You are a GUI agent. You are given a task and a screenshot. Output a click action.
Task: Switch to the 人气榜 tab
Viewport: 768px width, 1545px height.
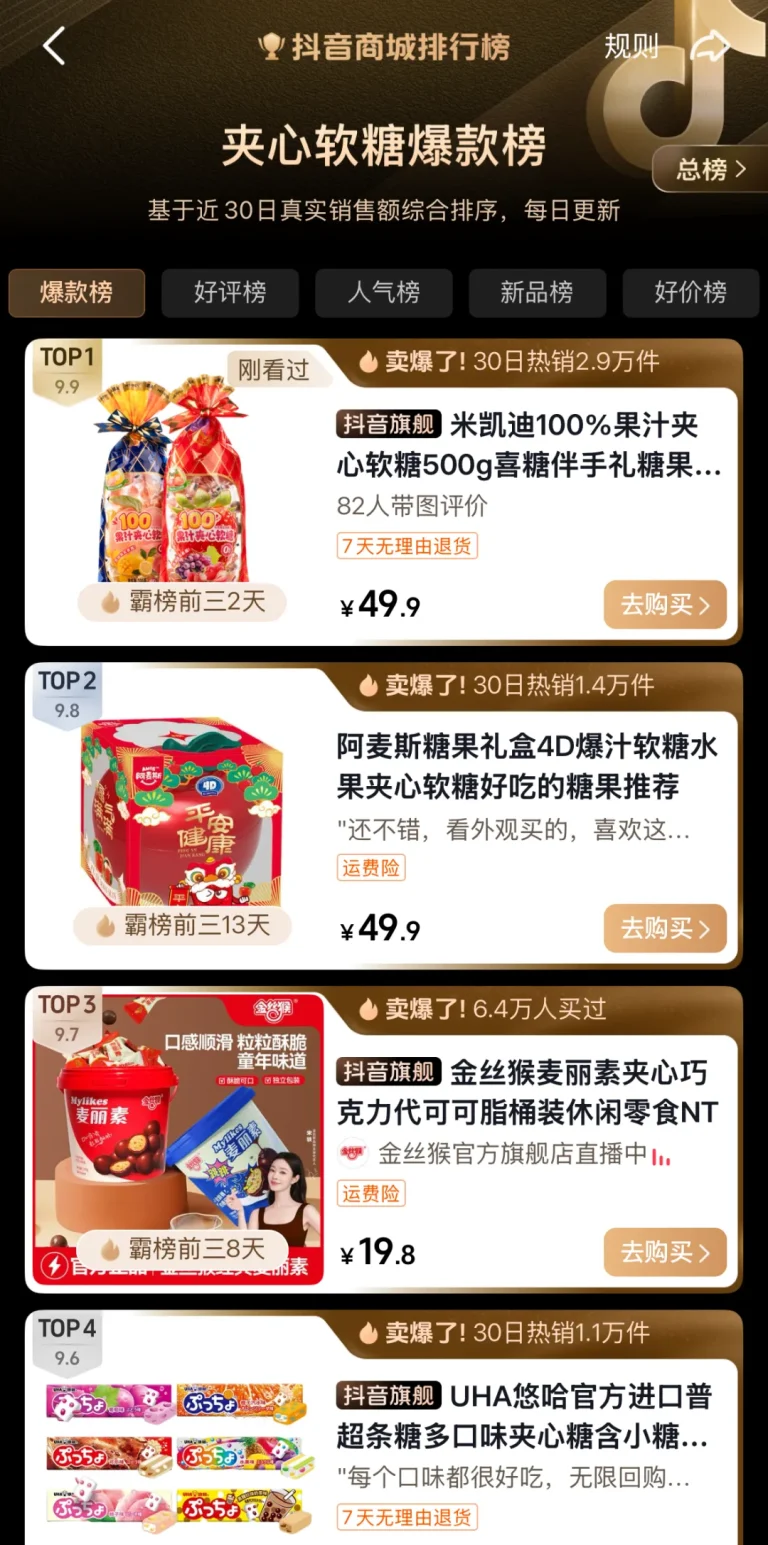[x=383, y=293]
